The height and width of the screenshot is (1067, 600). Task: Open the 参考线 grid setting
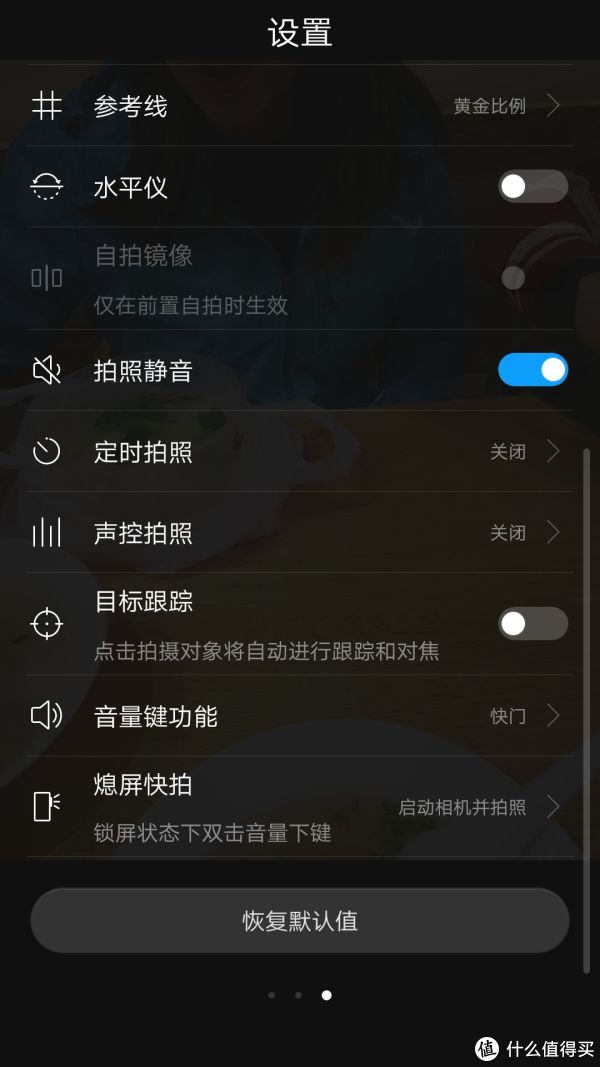click(300, 106)
